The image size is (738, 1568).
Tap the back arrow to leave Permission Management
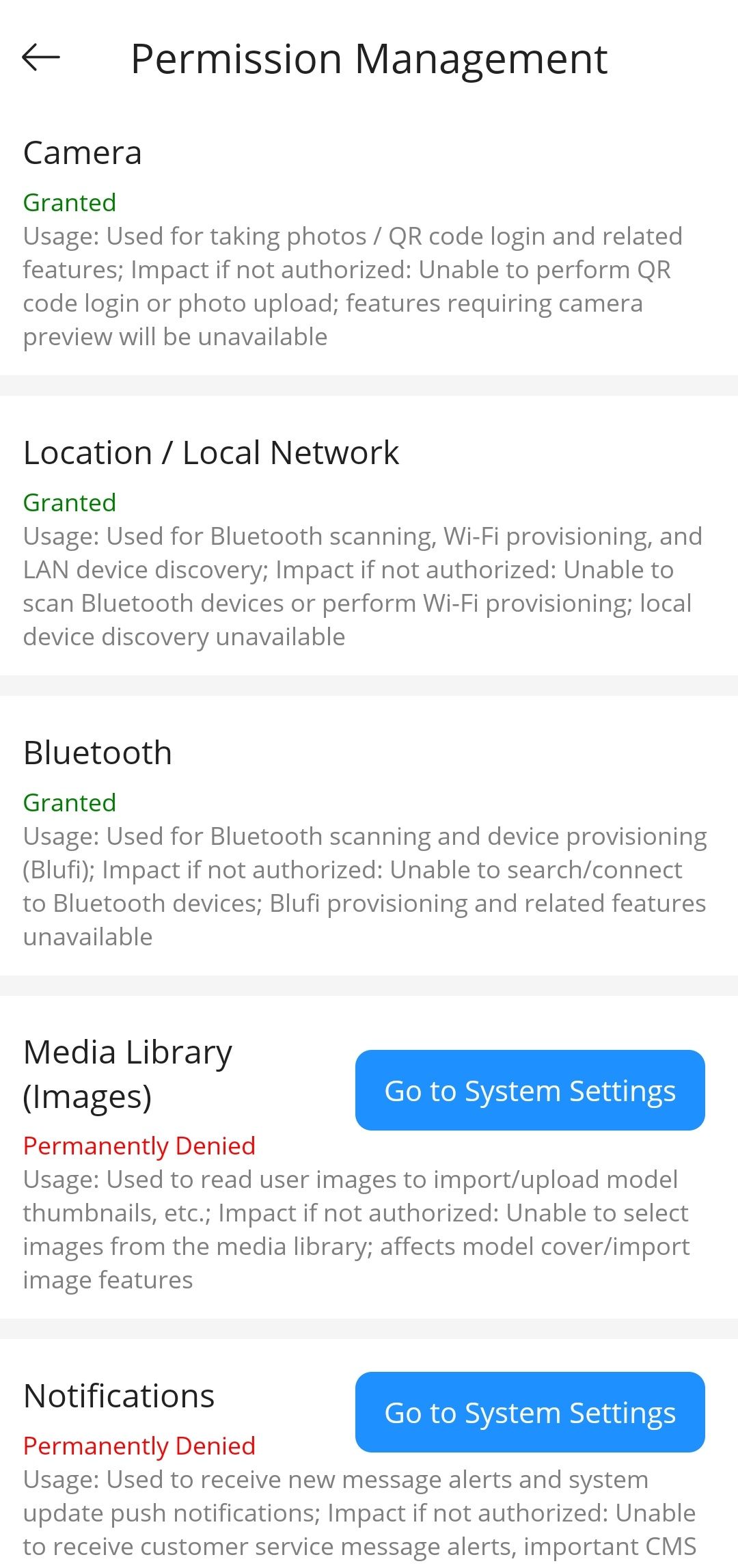(x=40, y=58)
